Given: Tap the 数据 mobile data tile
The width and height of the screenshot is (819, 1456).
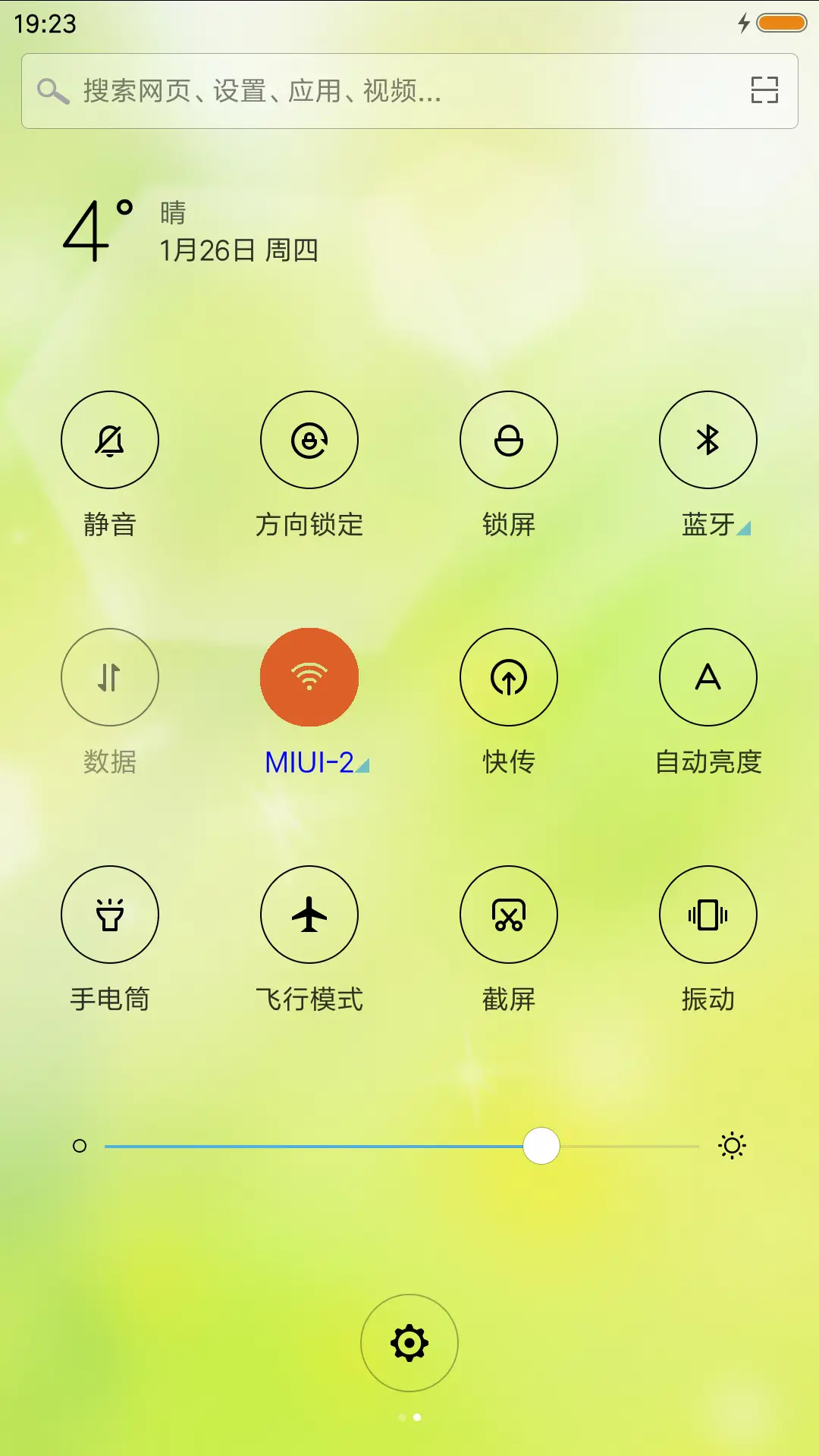Looking at the screenshot, I should tap(110, 677).
